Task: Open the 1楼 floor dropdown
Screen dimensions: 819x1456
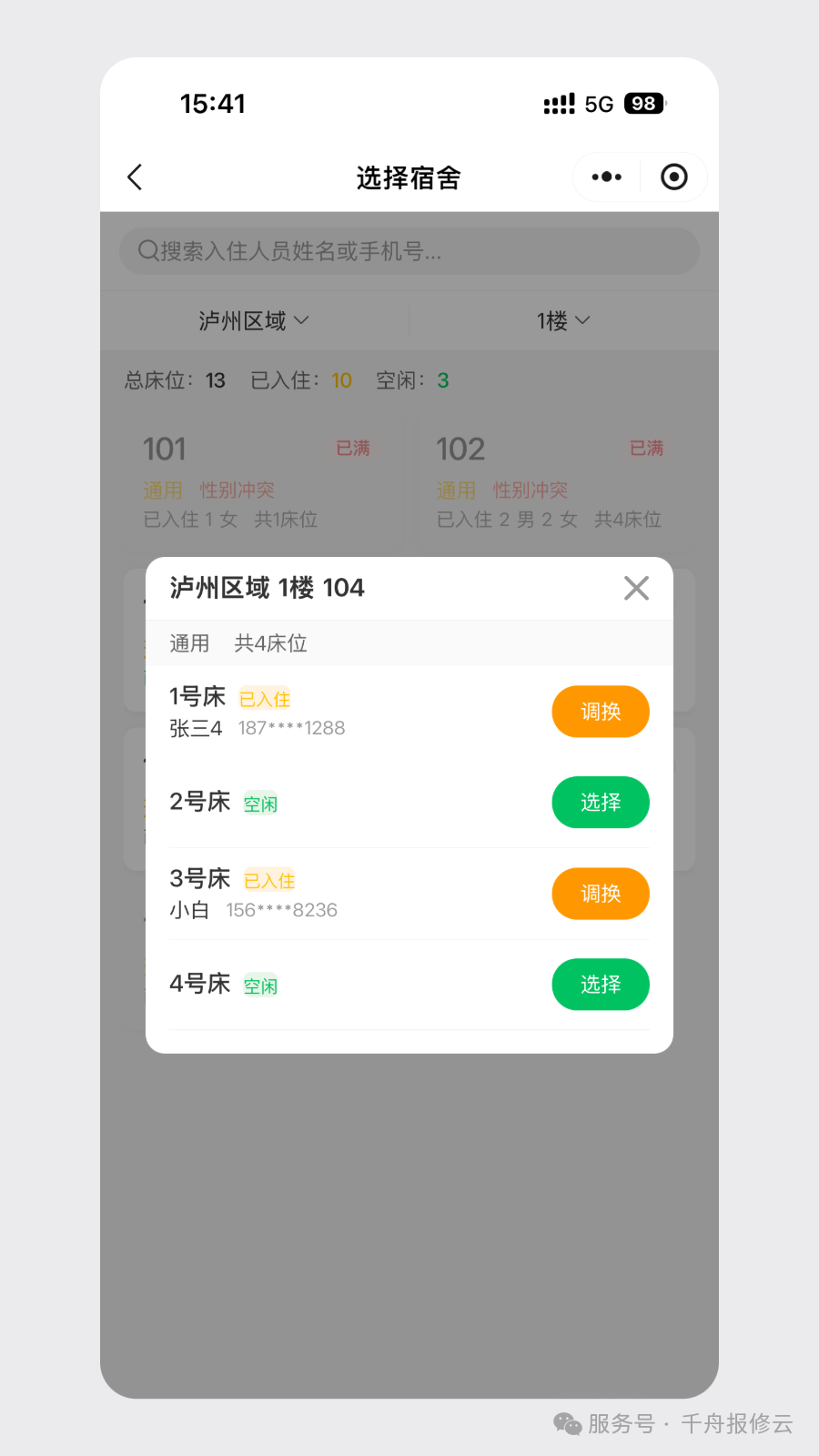Action: pyautogui.click(x=561, y=320)
